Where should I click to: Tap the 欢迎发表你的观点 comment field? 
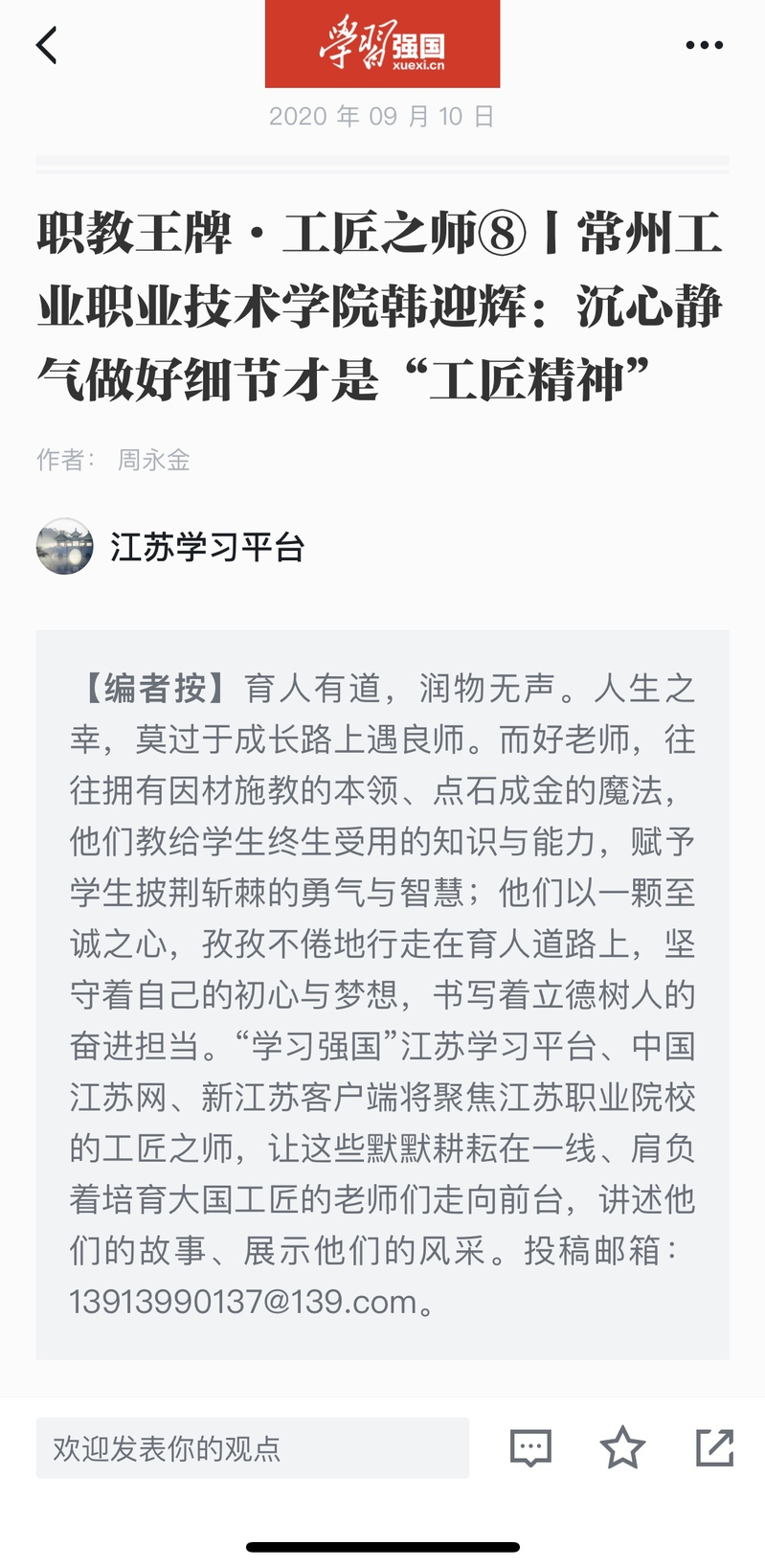[x=252, y=1448]
